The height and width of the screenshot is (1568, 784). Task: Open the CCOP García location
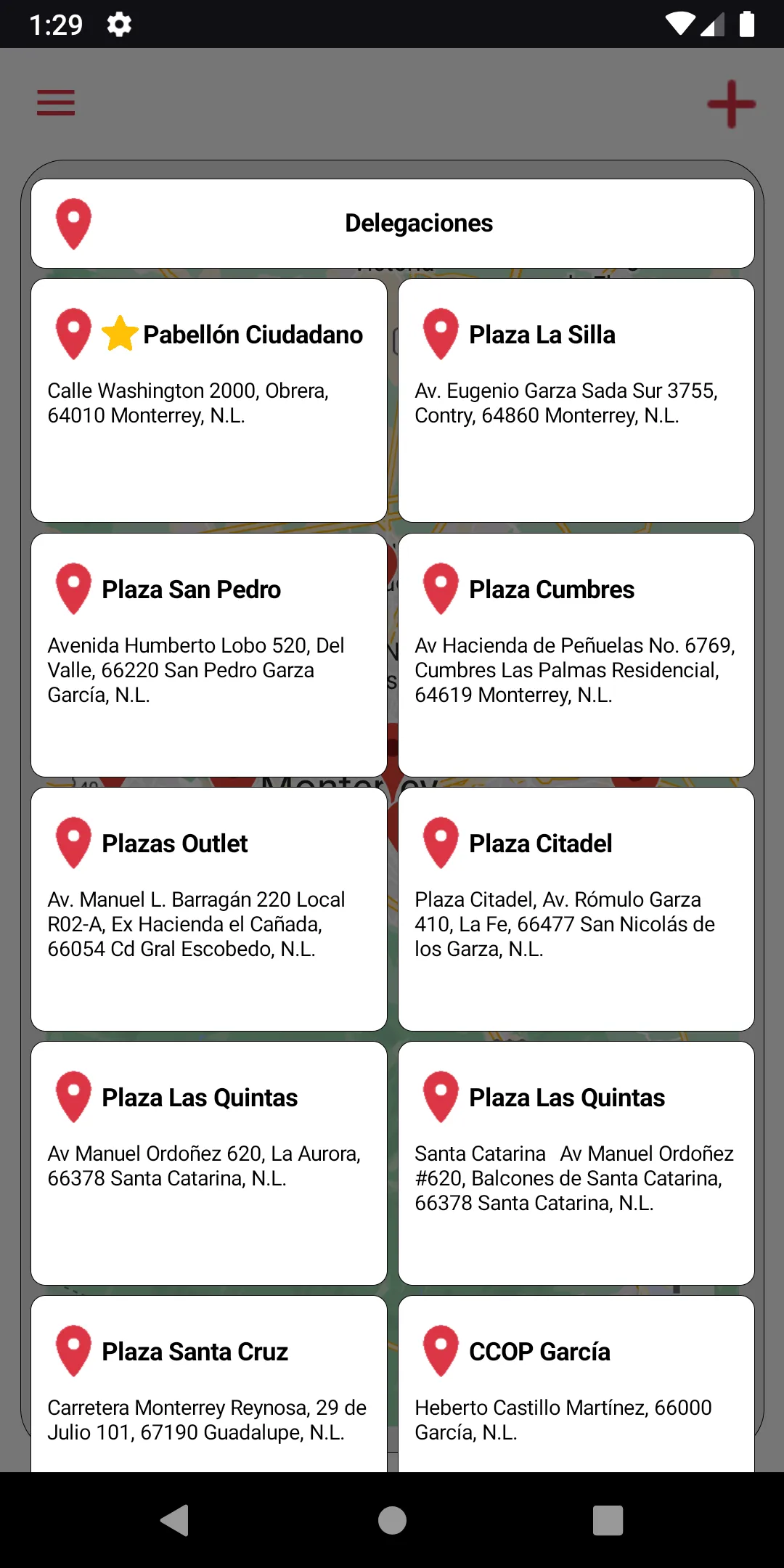(576, 1384)
